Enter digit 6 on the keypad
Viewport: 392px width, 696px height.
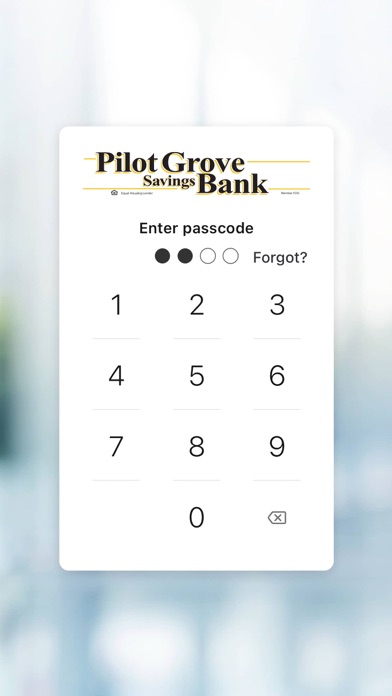tap(277, 375)
